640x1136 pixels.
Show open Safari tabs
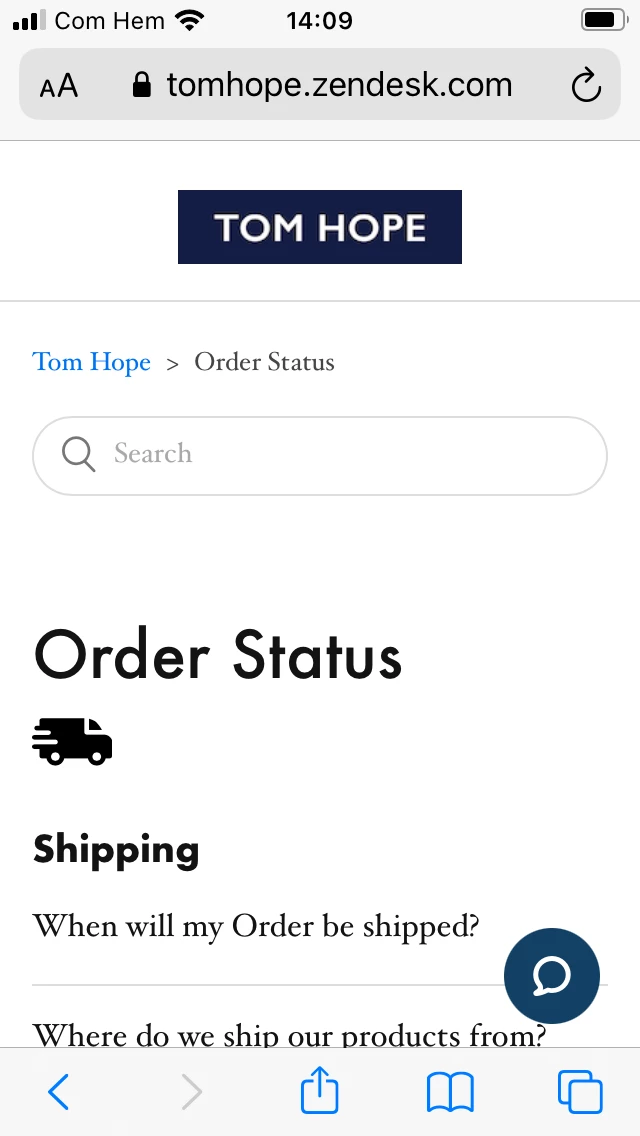580,1092
